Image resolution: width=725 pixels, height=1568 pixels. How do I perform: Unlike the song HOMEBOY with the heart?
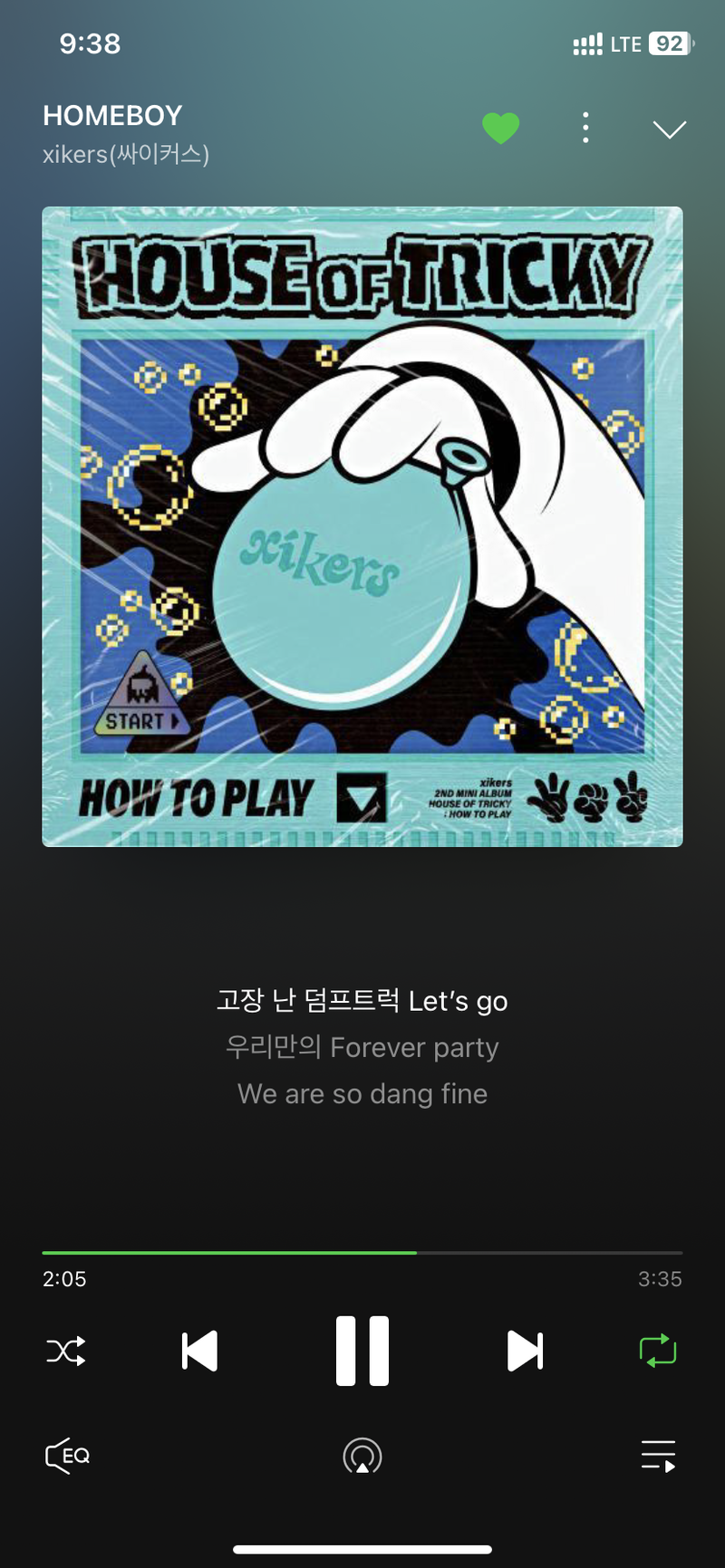[x=500, y=129]
